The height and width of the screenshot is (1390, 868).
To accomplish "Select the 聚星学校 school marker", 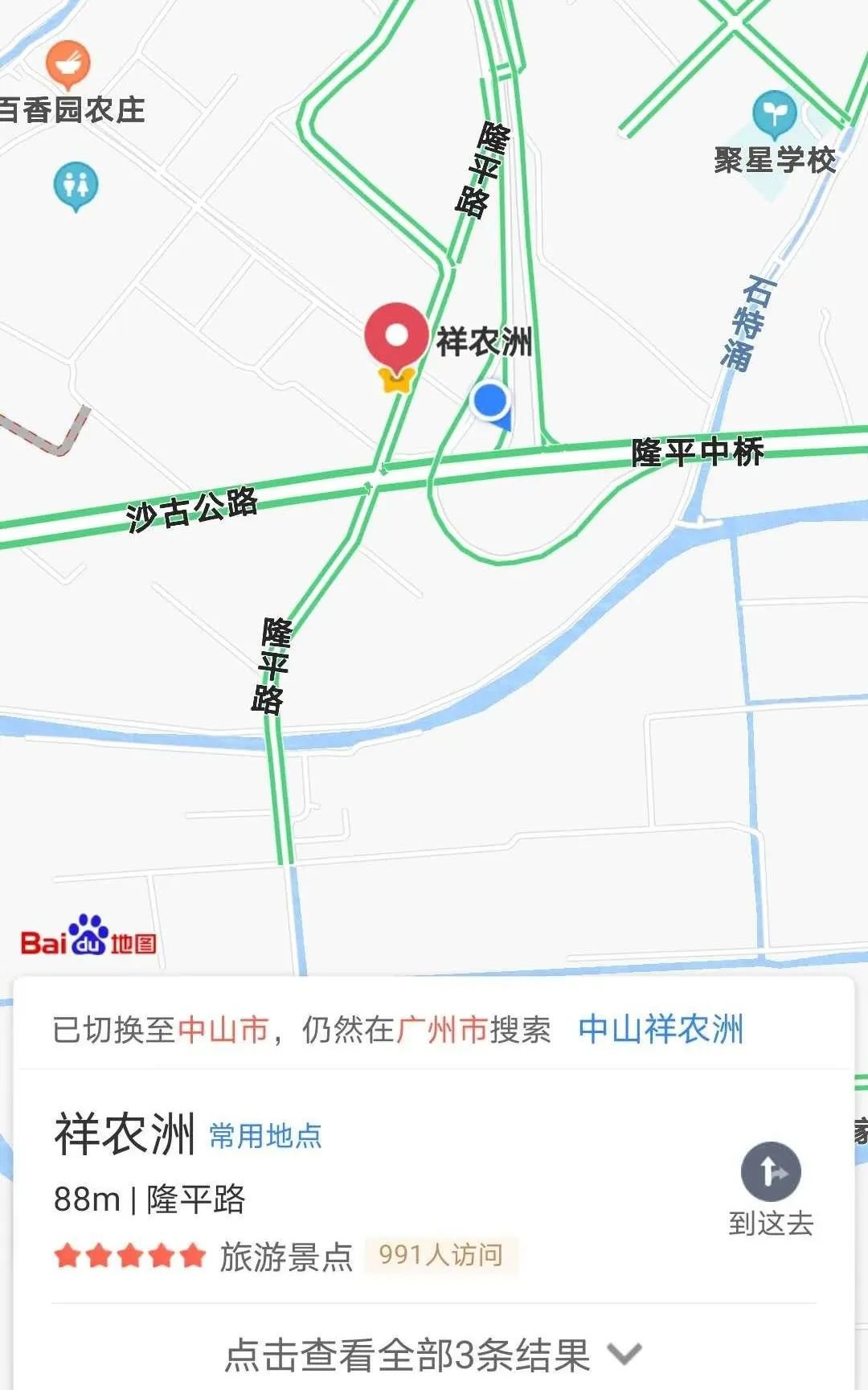I will 774,114.
